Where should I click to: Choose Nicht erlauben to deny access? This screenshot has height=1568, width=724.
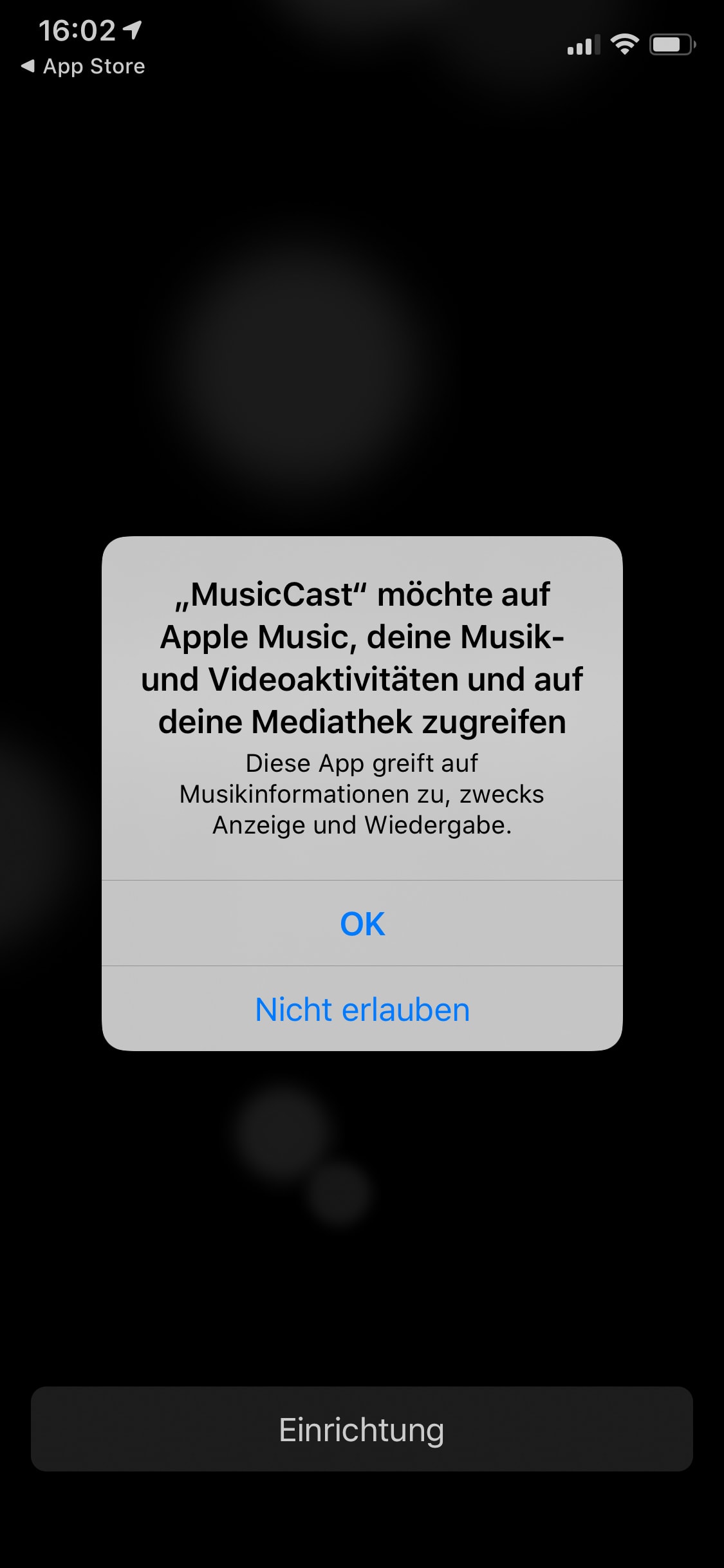tap(362, 1009)
